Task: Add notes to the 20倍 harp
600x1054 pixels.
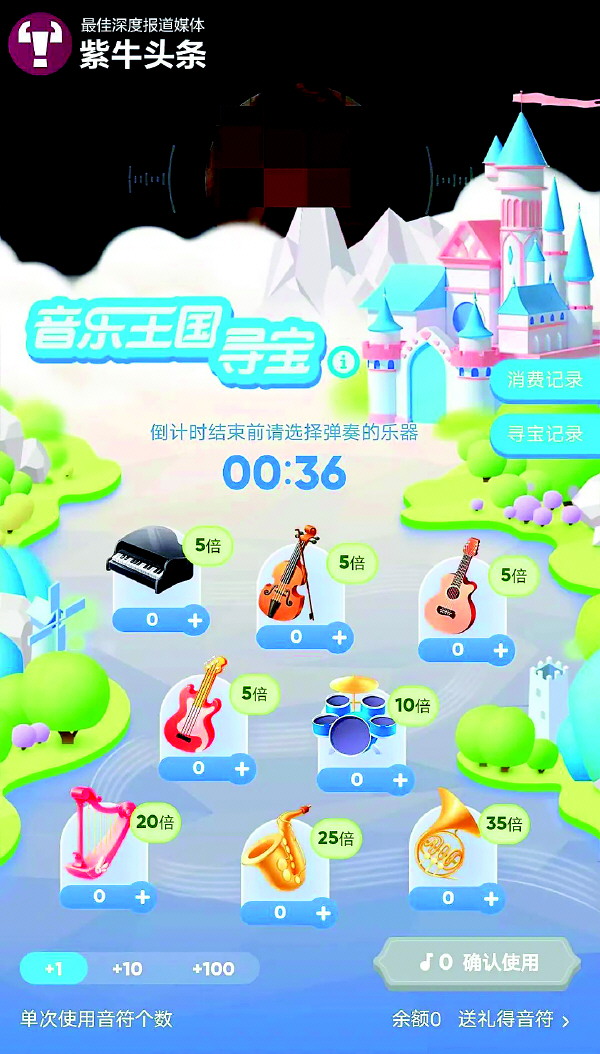Action: 143,897
